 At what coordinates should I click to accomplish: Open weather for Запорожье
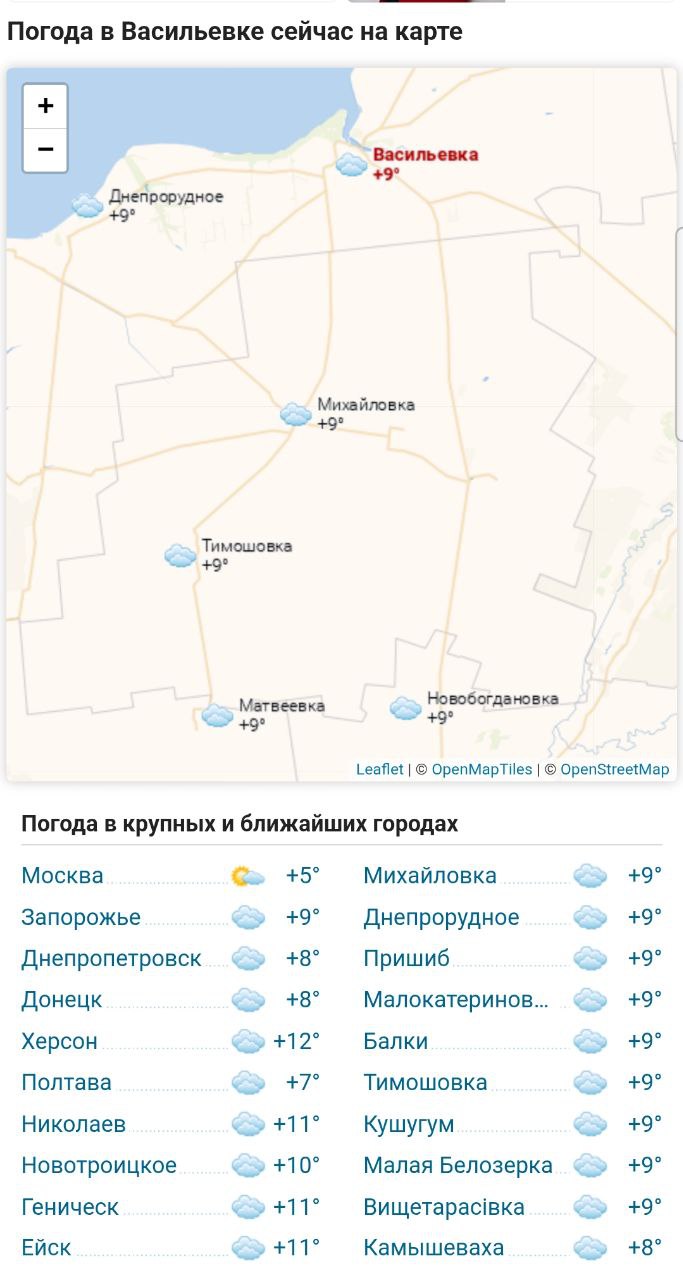tap(81, 917)
